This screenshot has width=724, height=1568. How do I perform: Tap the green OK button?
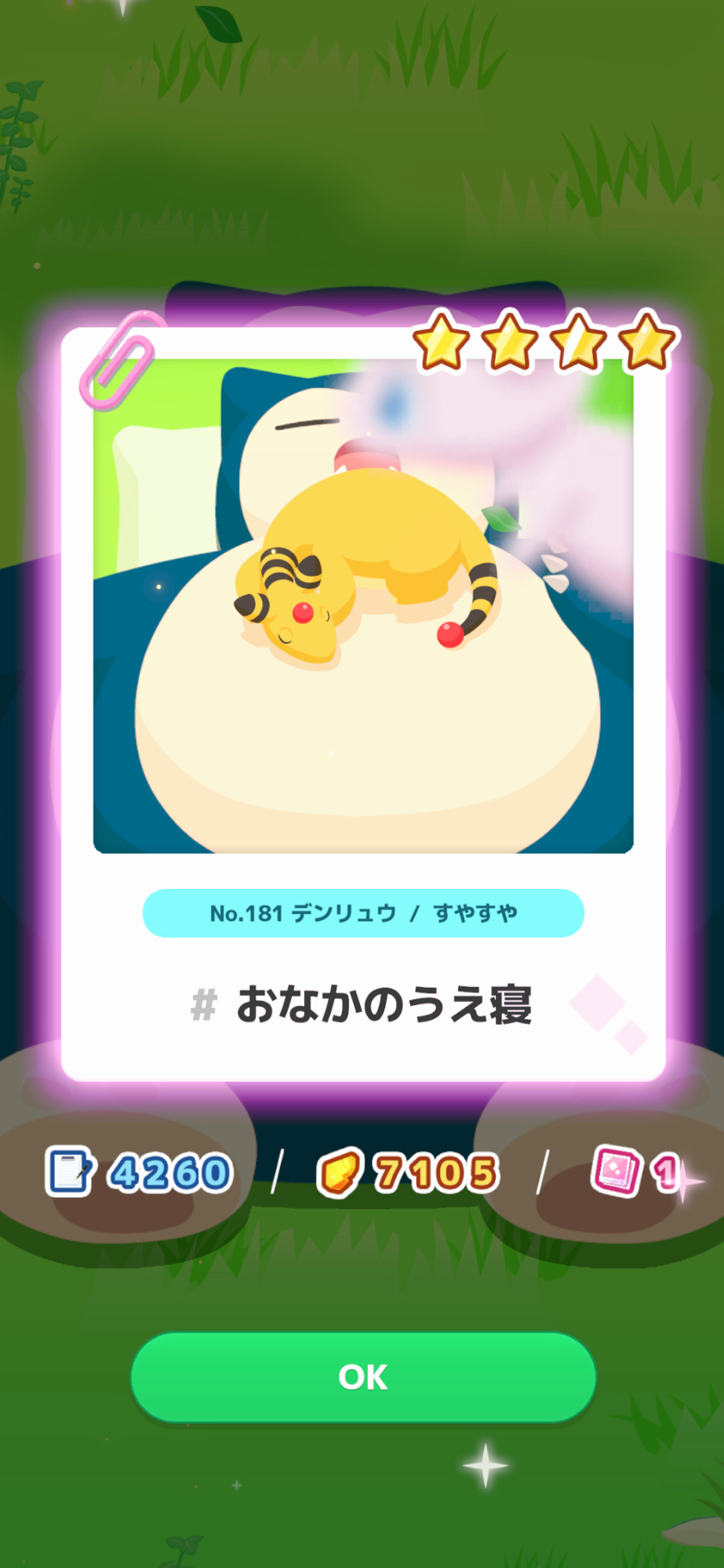[x=362, y=1377]
